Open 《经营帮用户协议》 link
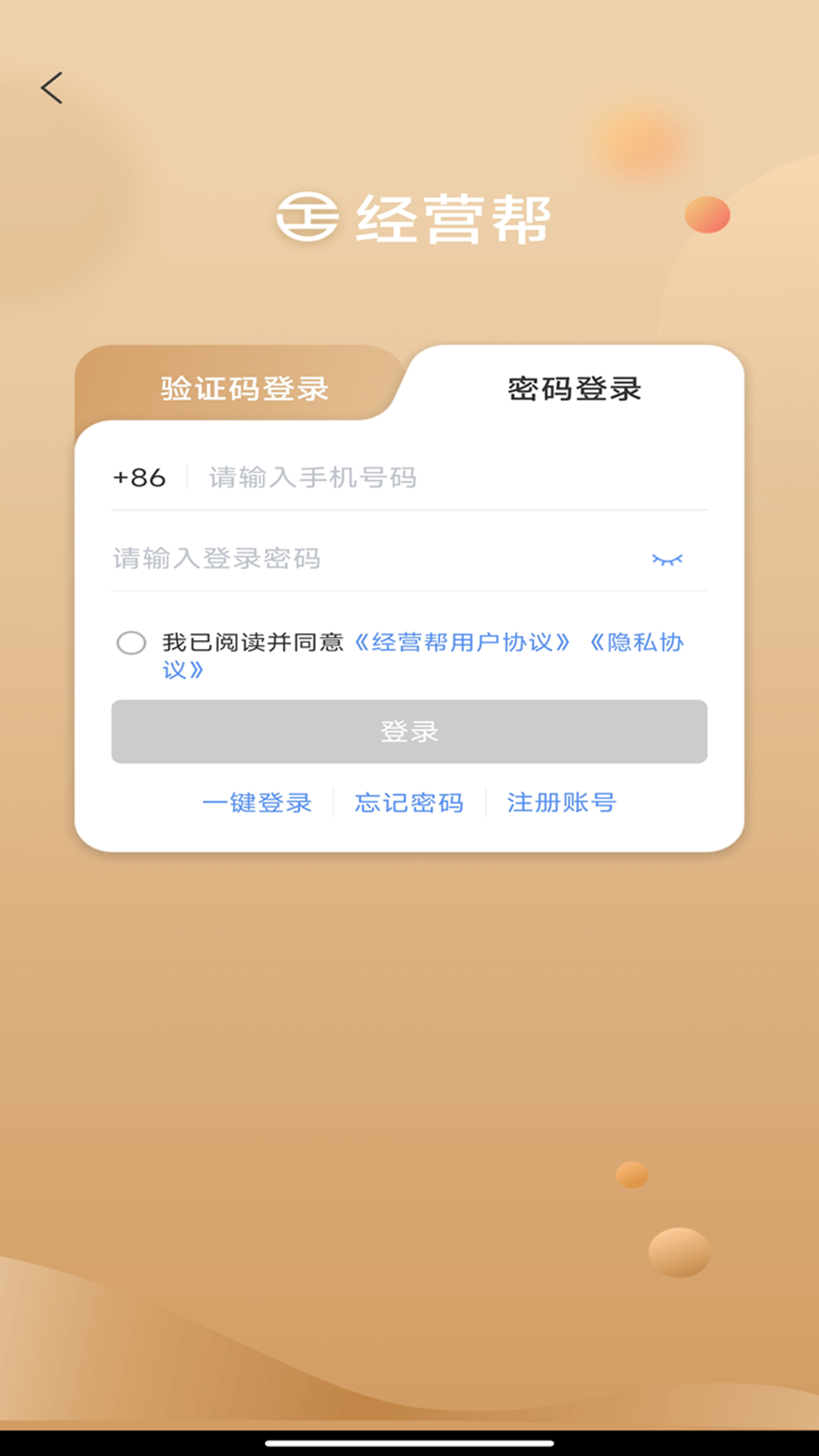819x1456 pixels. pos(462,642)
